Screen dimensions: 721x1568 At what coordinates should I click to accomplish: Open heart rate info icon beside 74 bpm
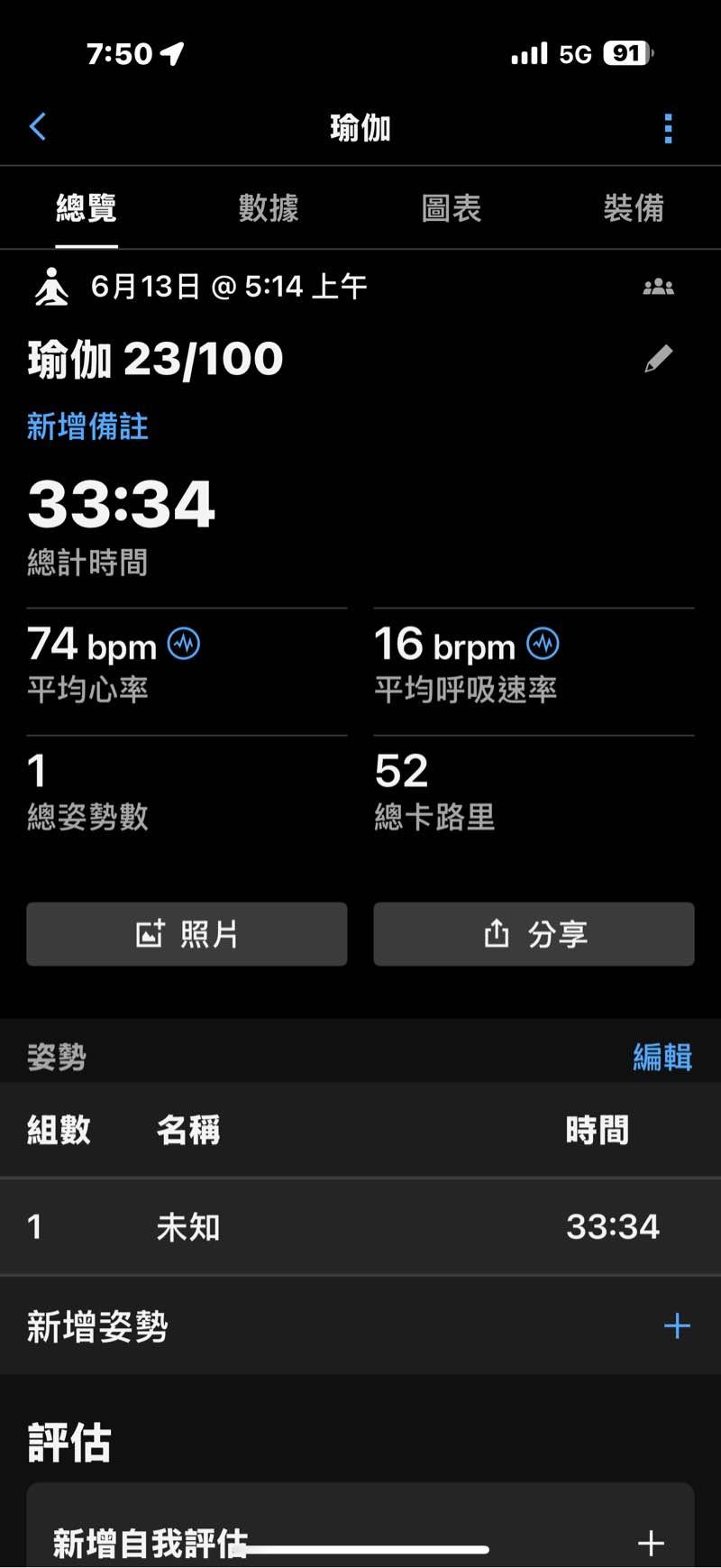click(184, 644)
